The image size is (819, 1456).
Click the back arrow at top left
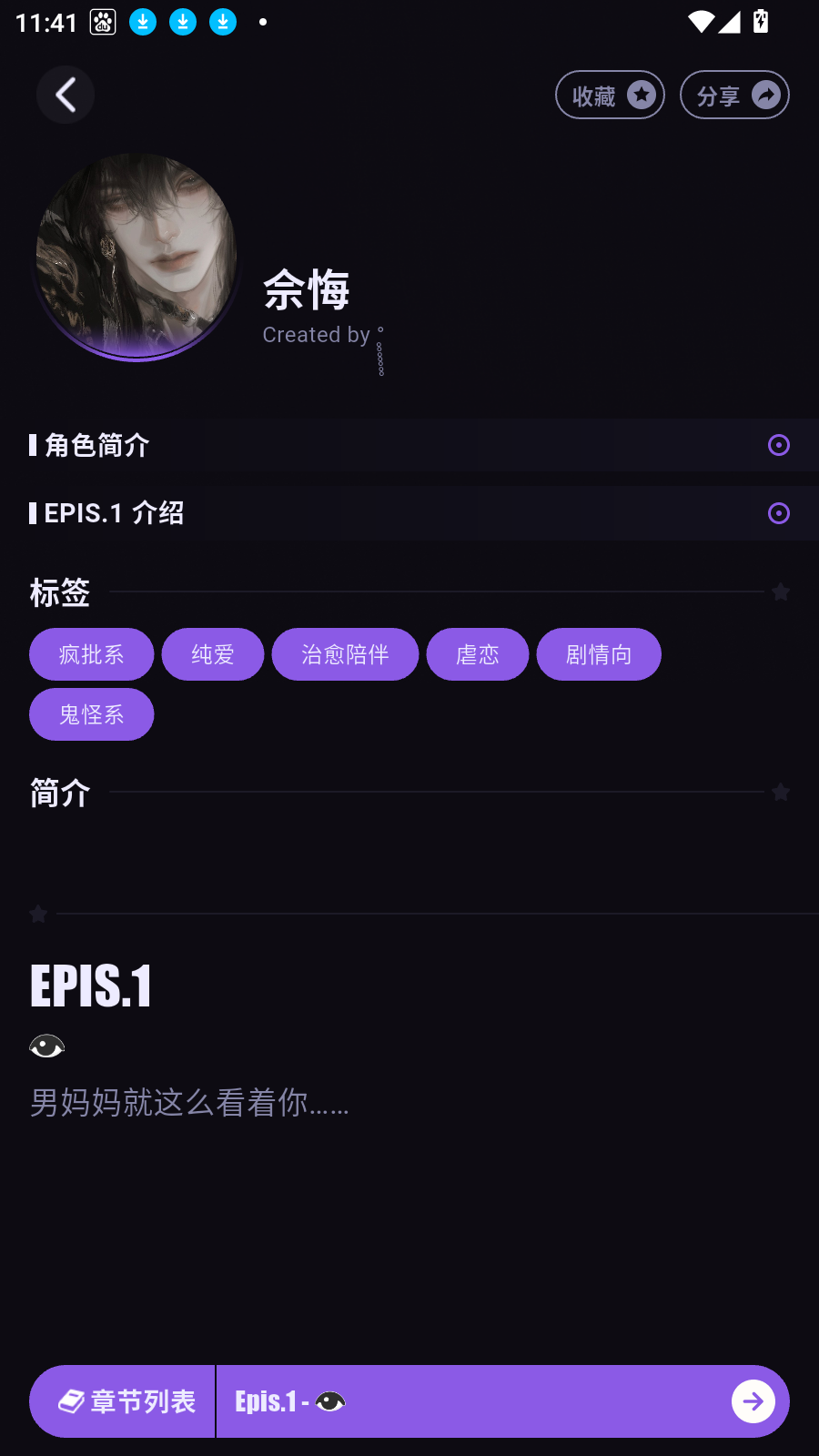65,94
